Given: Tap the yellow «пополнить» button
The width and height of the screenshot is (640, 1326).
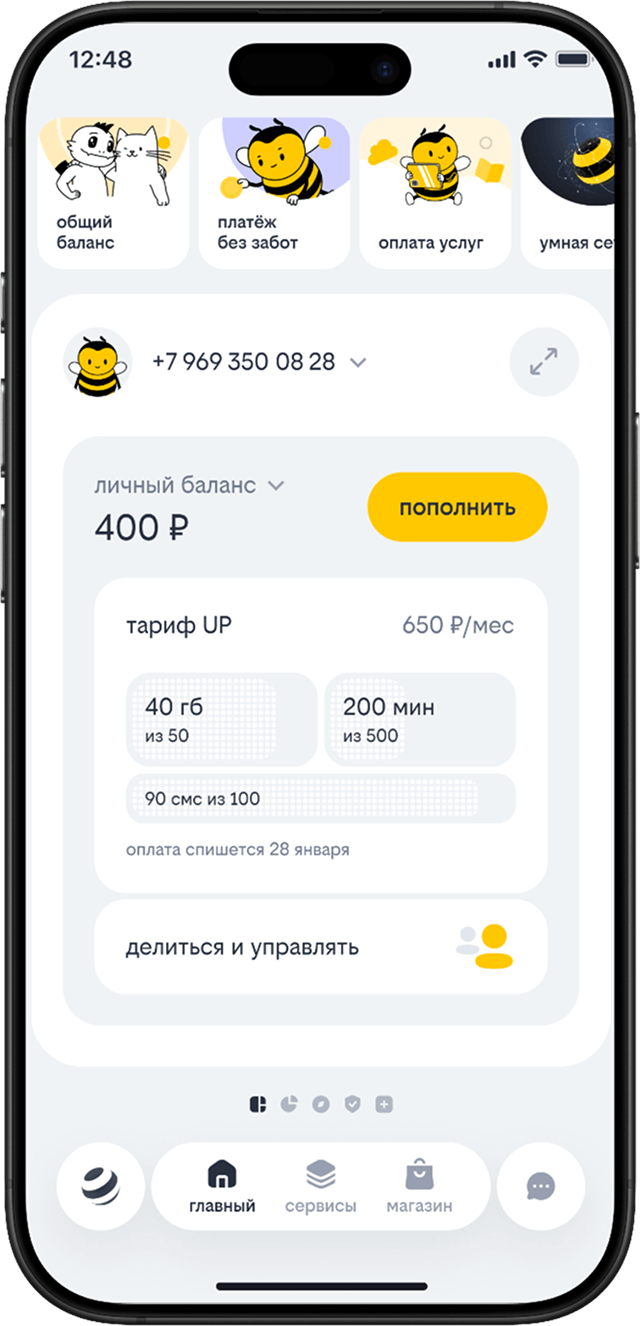Looking at the screenshot, I should (x=457, y=507).
